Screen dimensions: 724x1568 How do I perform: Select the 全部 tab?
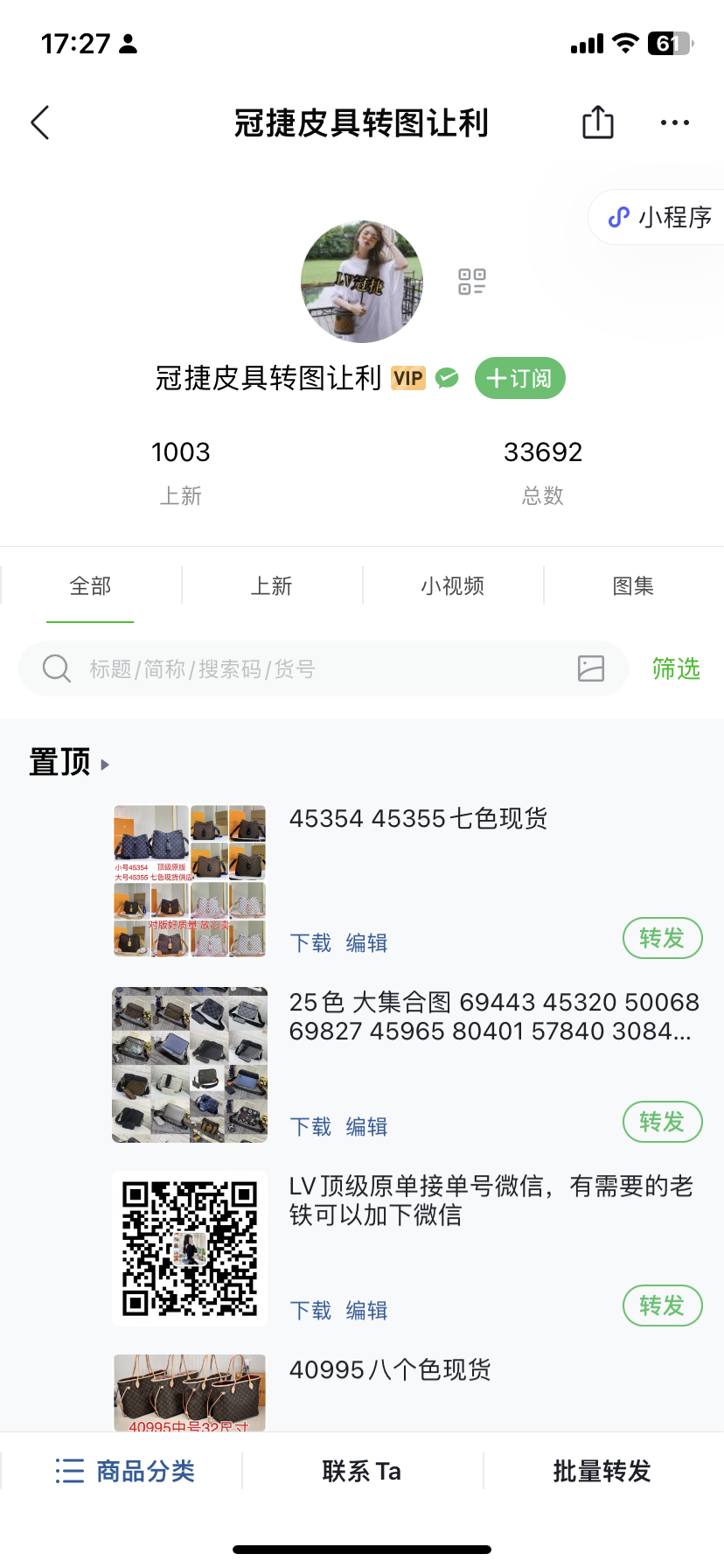coord(90,585)
